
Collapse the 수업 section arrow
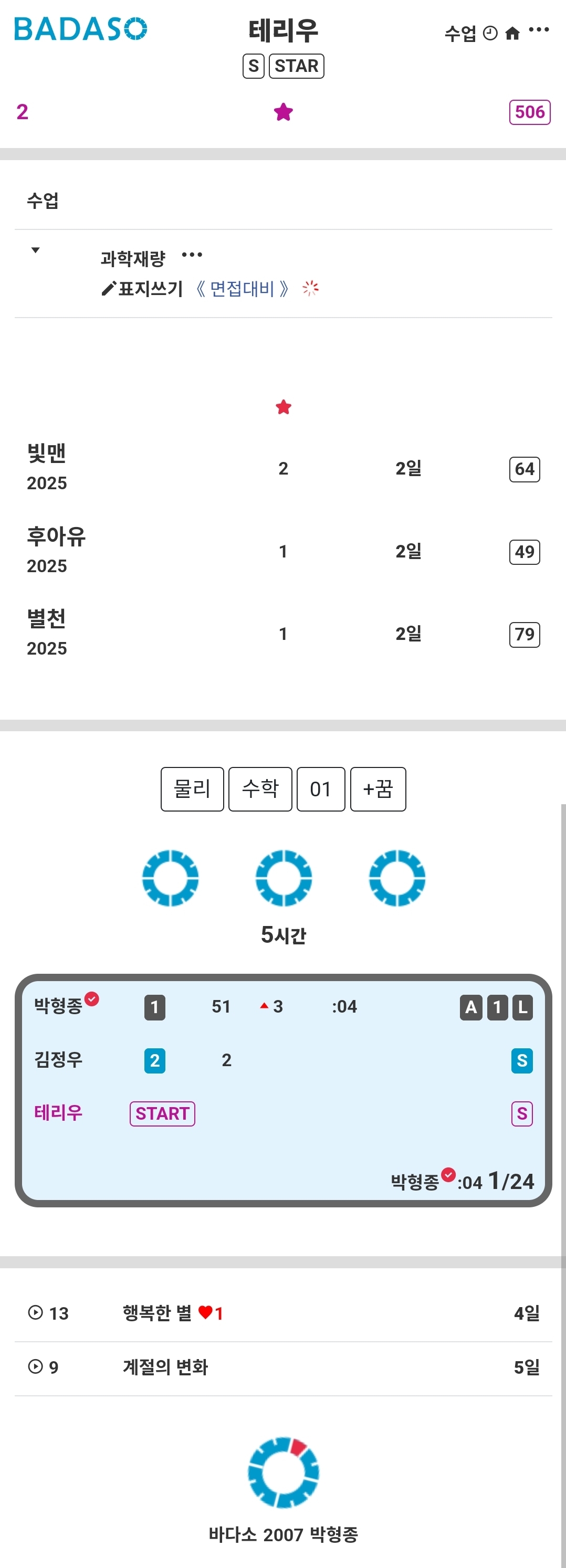click(35, 250)
